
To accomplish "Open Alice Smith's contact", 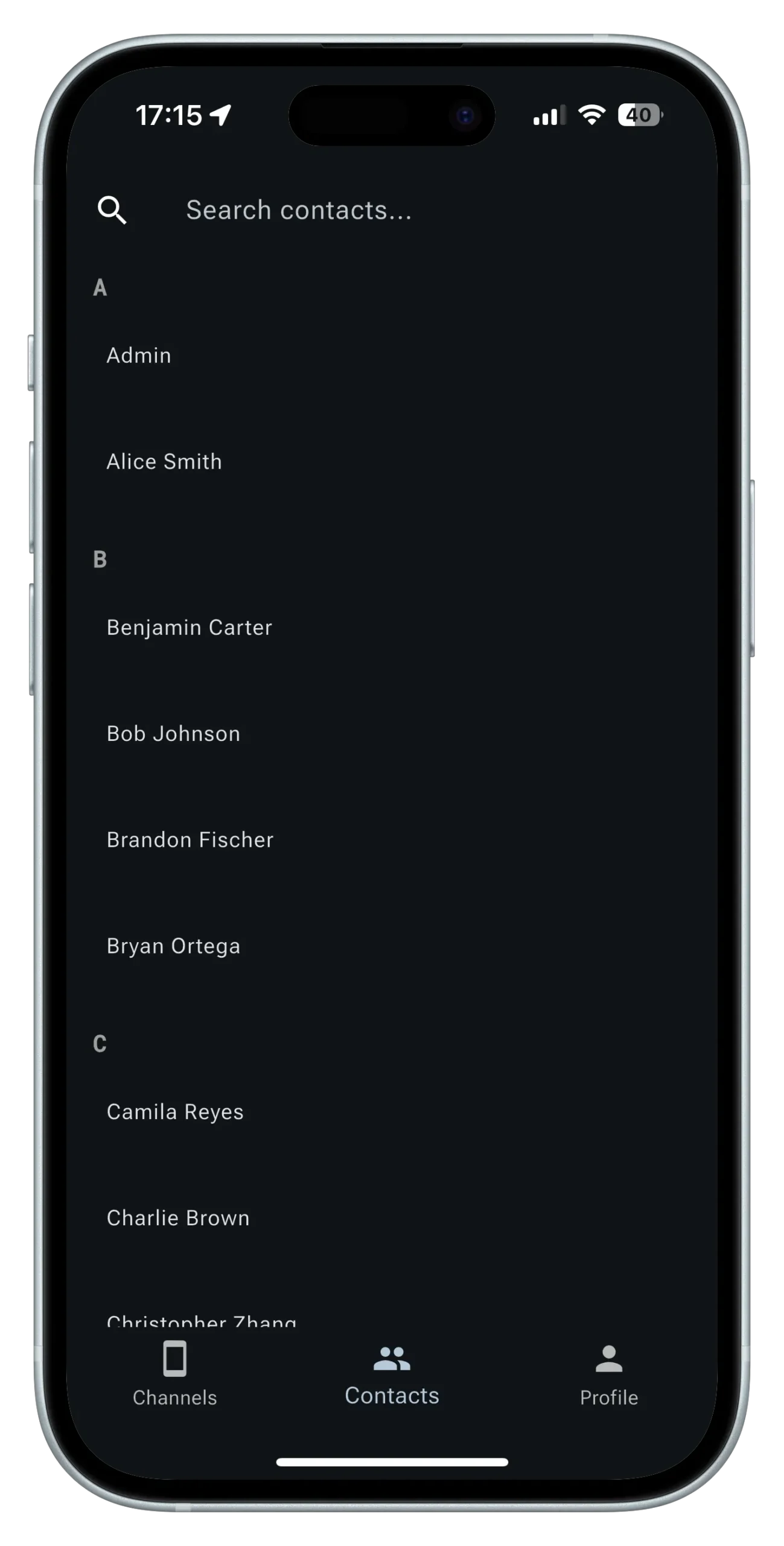I will point(164,462).
